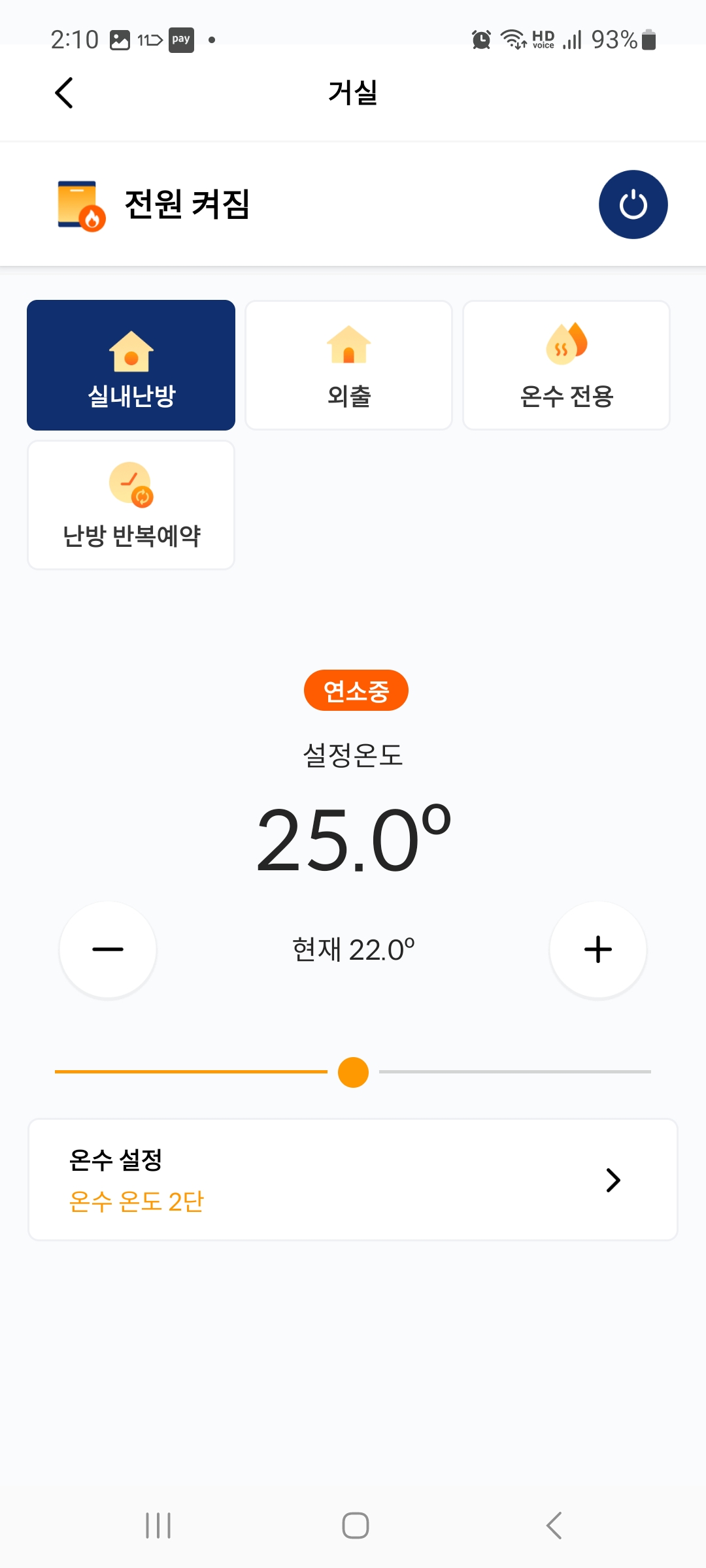706x1568 pixels.
Task: Go to the phone home screen
Action: (355, 1526)
